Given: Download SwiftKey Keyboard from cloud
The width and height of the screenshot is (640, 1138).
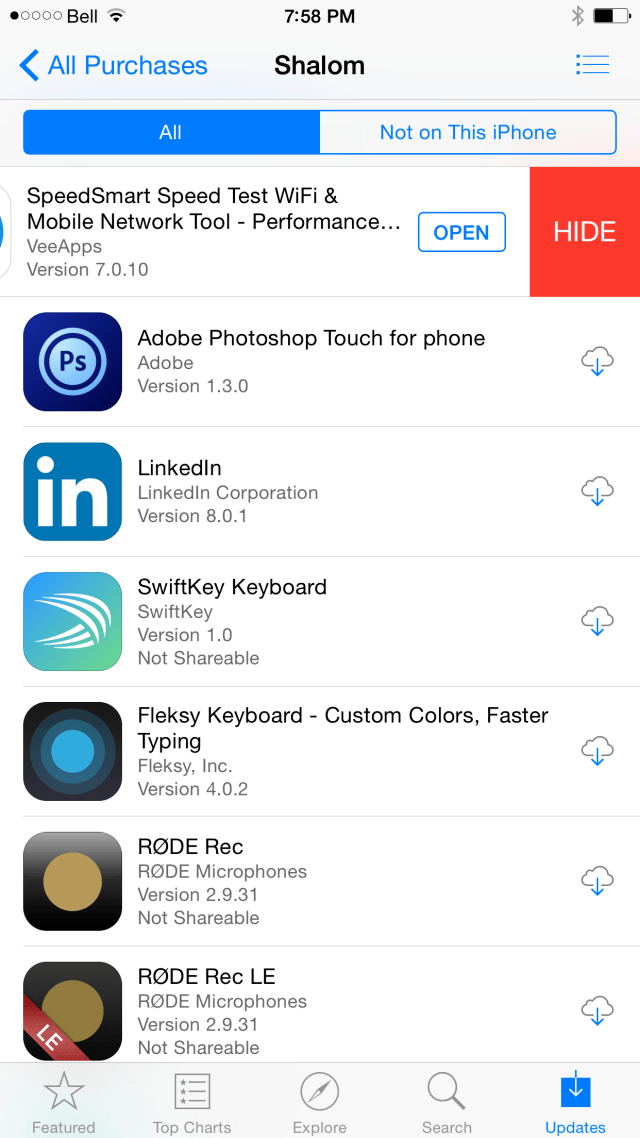Looking at the screenshot, I should pyautogui.click(x=597, y=621).
